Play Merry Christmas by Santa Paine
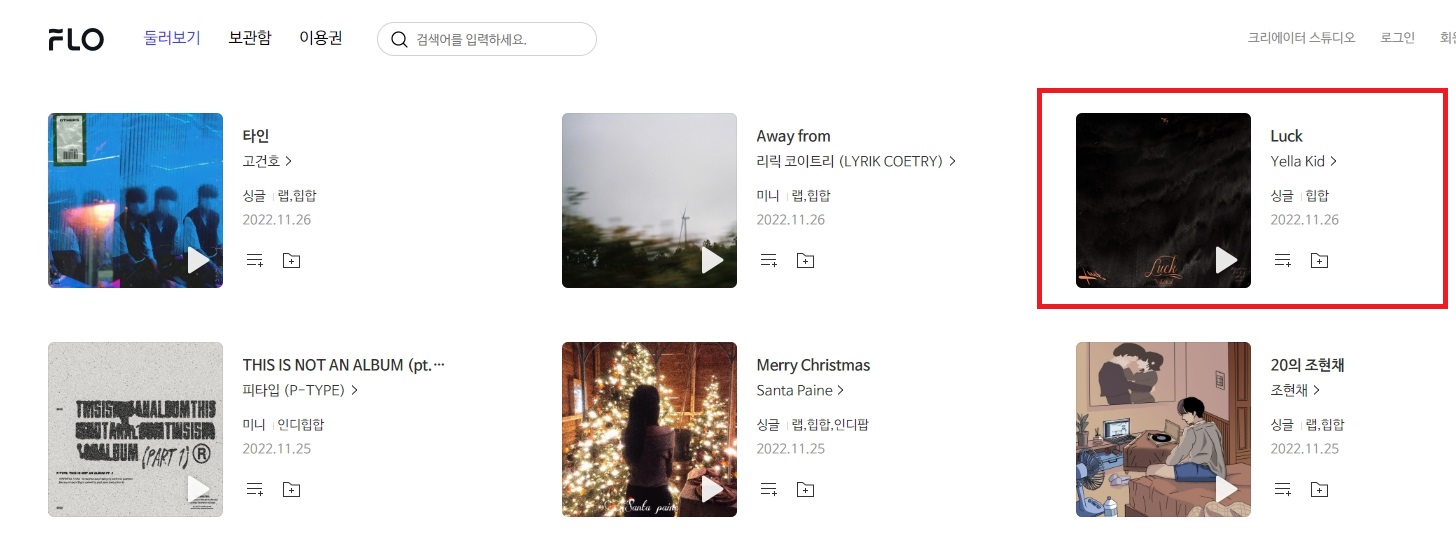Screen dimensions: 1456x541 pyautogui.click(x=712, y=489)
